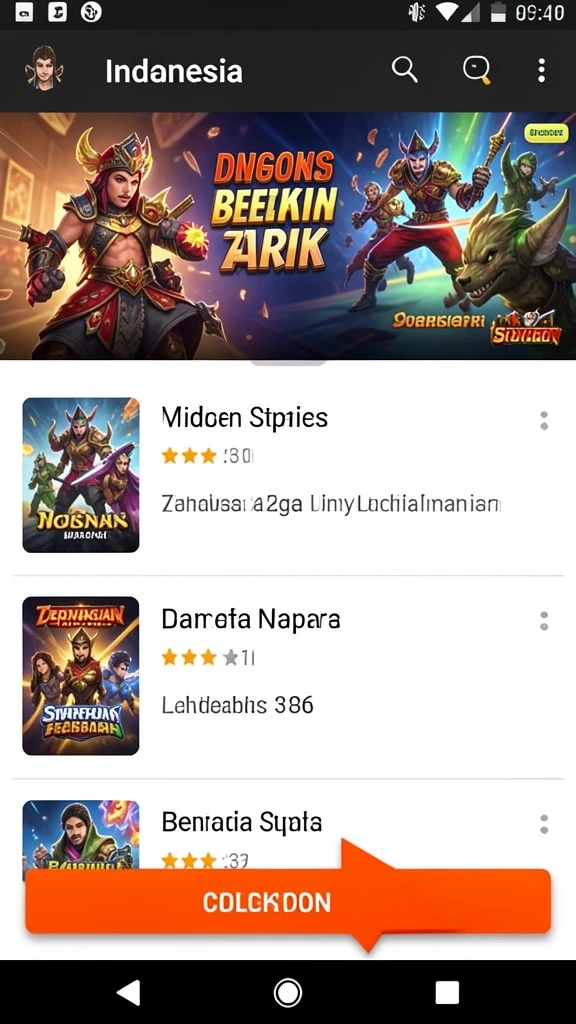Show more options for Benratia Sypta
Viewport: 576px width, 1024px height.
pyautogui.click(x=544, y=824)
